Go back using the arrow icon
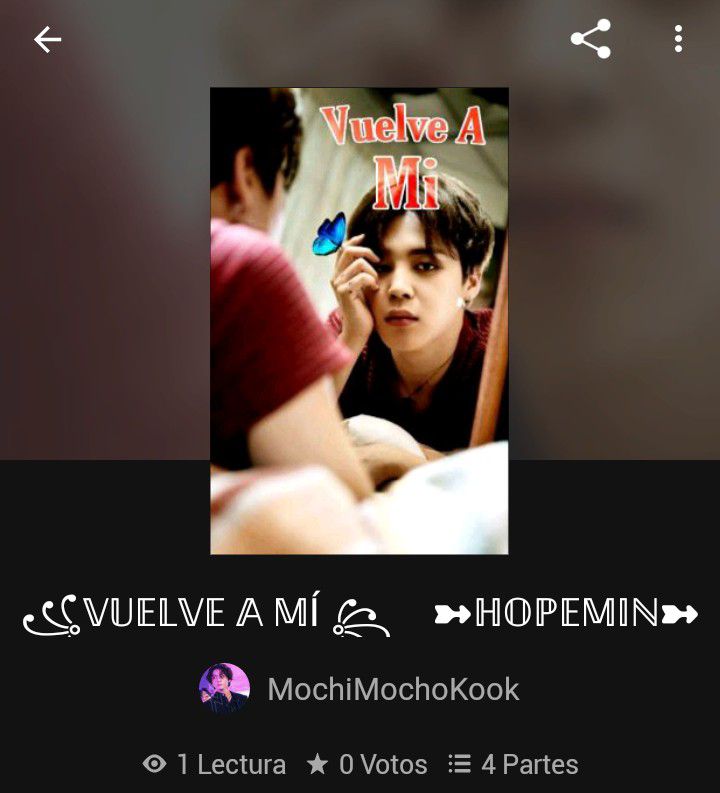720x793 pixels. tap(47, 40)
